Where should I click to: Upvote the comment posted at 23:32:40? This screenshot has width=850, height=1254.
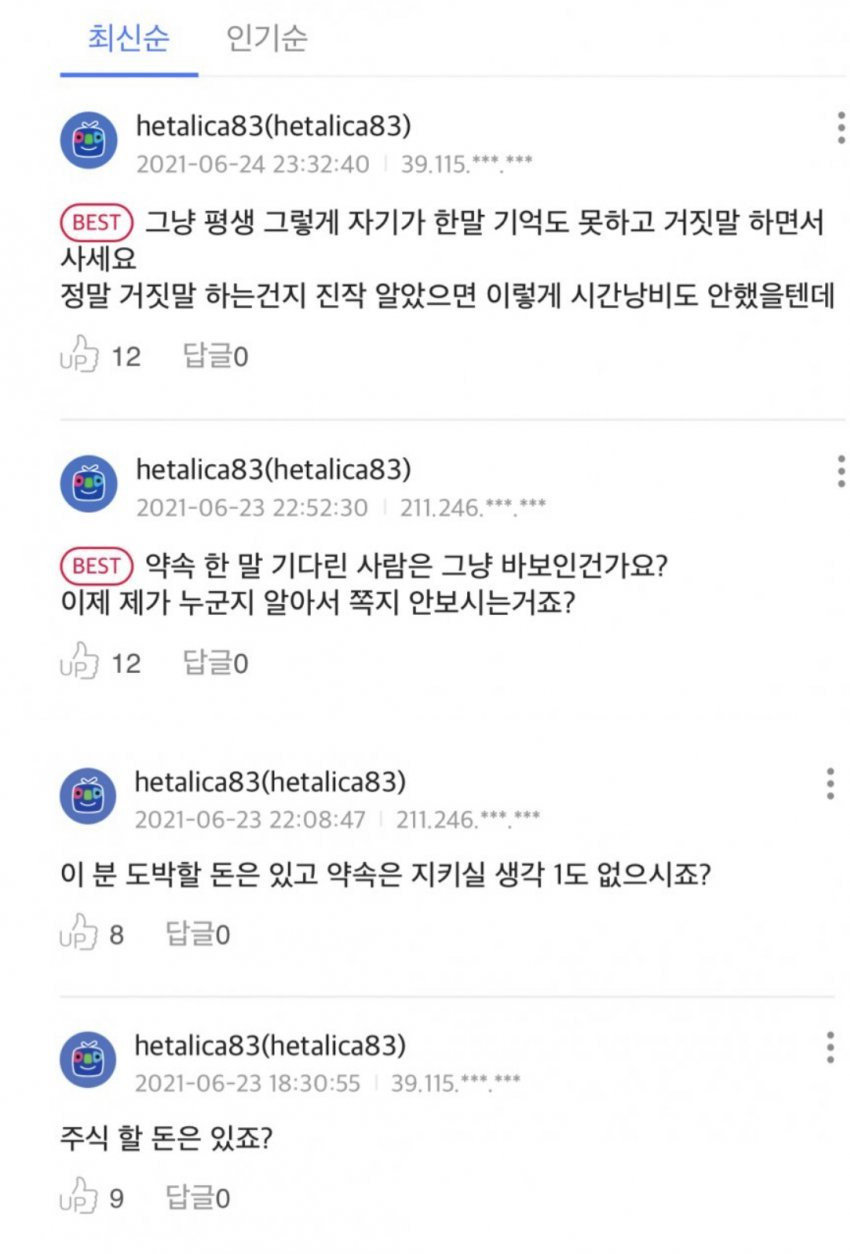coord(80,355)
